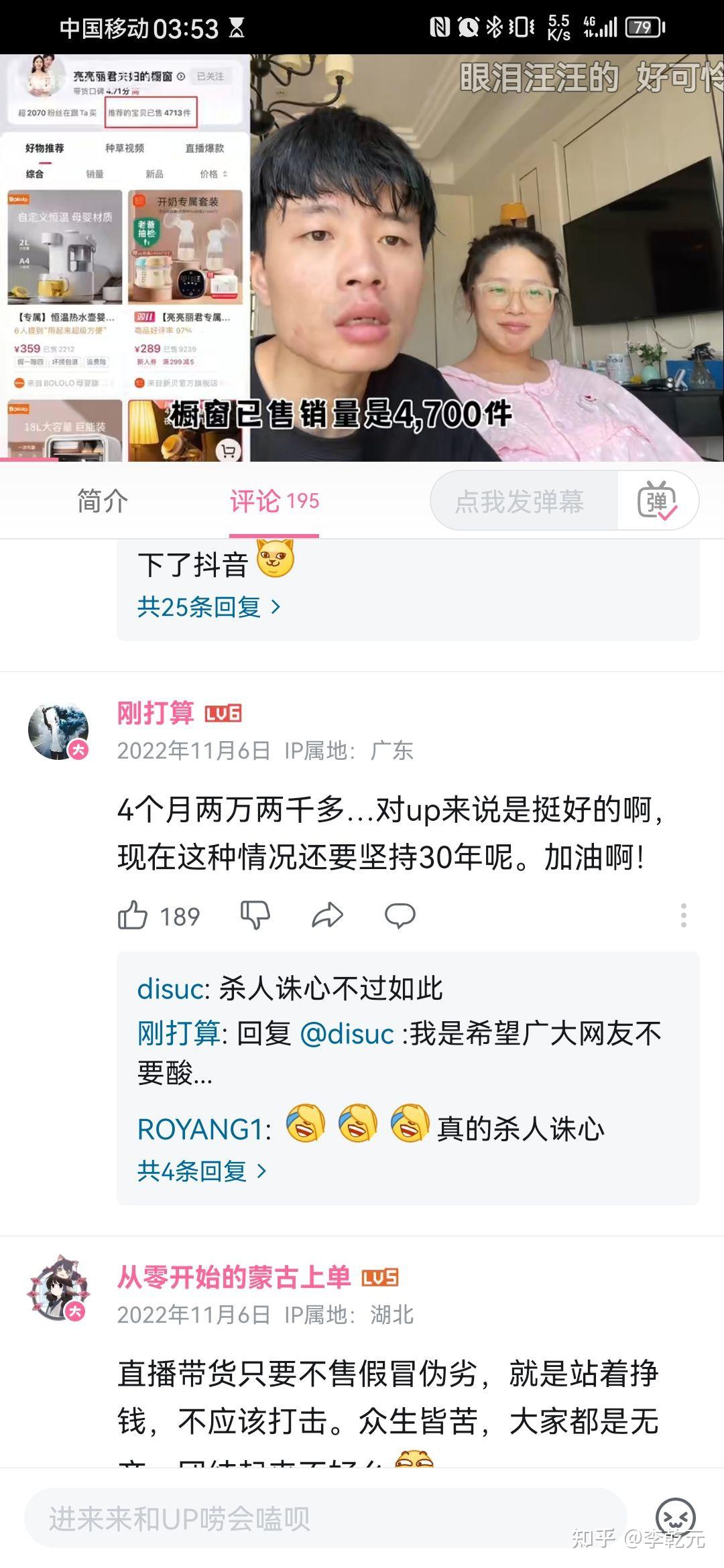Dislike 刚打算's comment
The image size is (724, 1568).
(255, 915)
